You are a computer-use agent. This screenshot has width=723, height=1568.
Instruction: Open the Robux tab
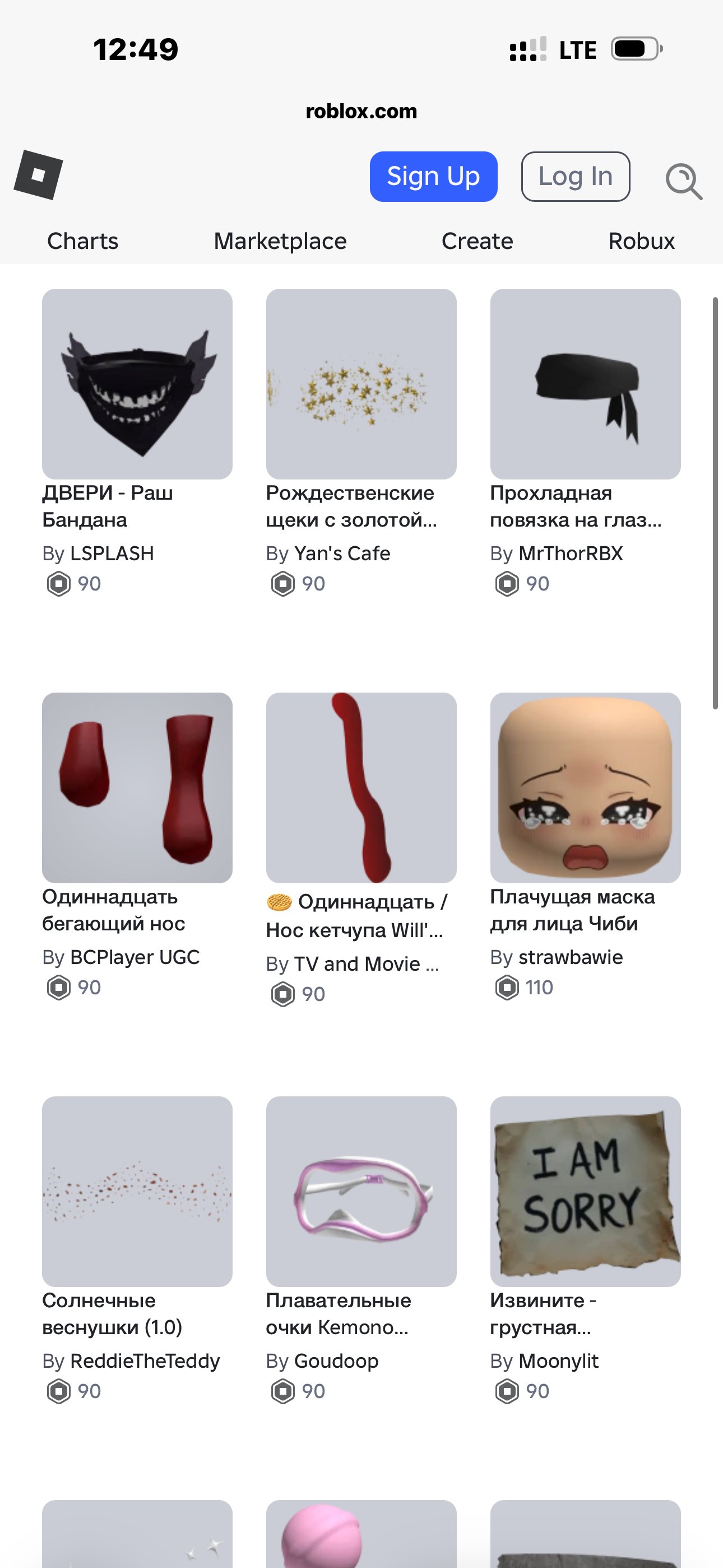641,241
